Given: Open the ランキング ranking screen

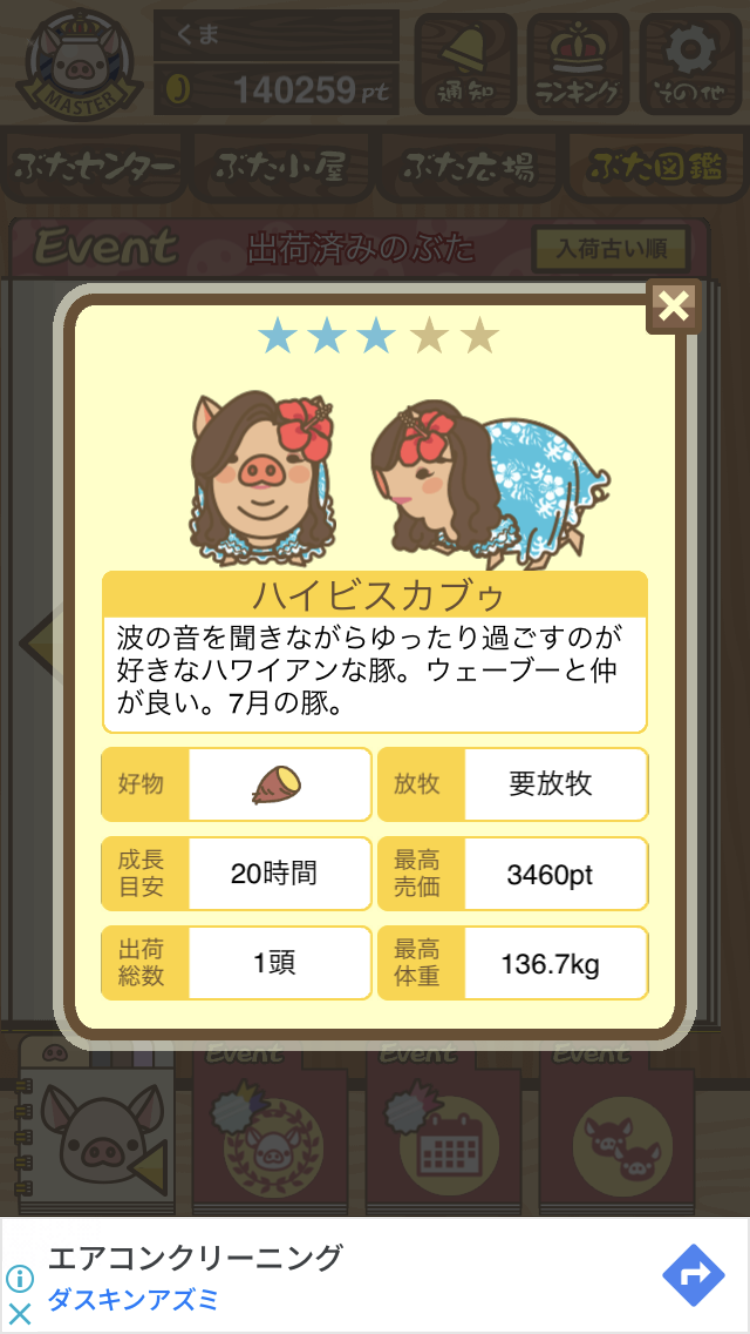Looking at the screenshot, I should pyautogui.click(x=578, y=62).
